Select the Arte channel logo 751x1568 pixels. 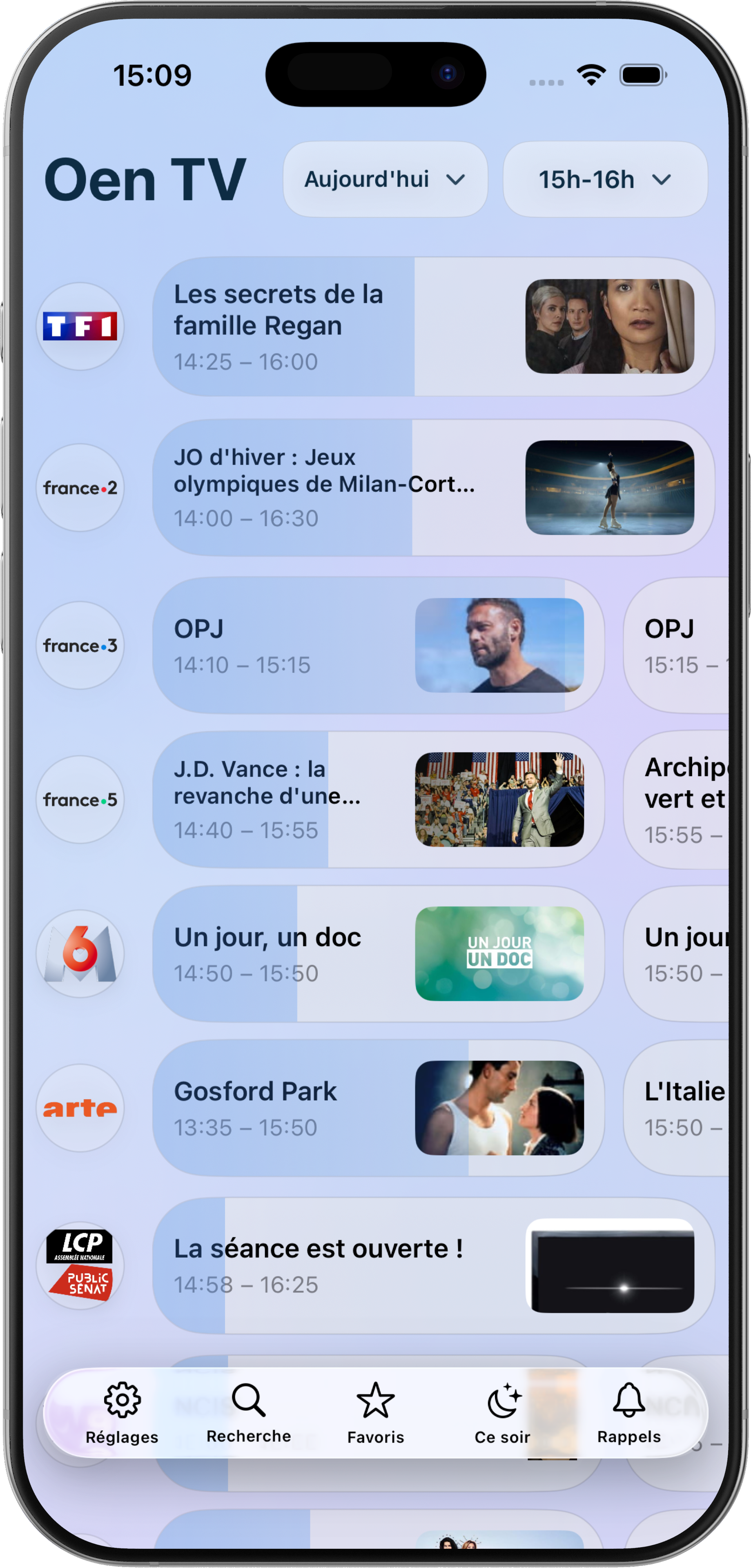(x=80, y=1108)
